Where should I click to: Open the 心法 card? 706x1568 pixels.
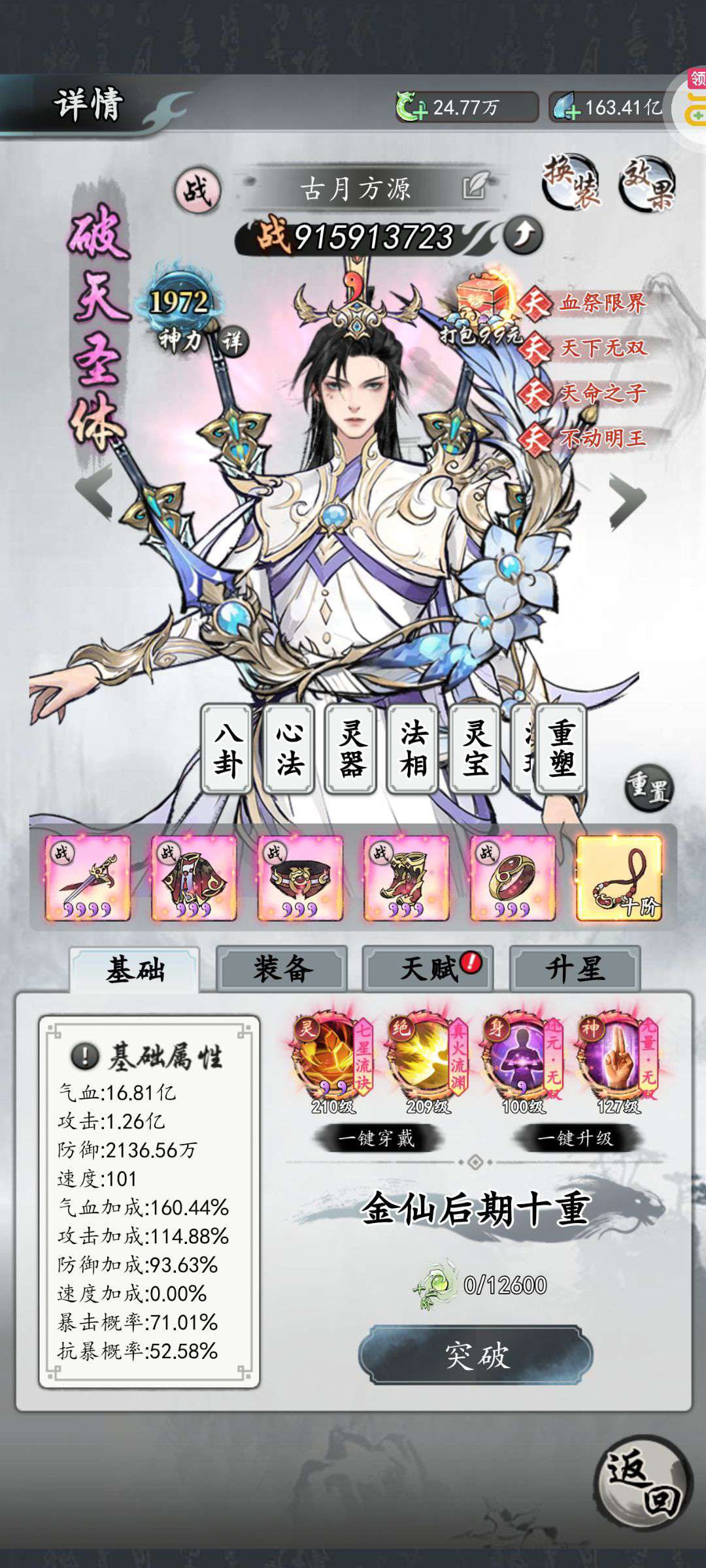(290, 749)
